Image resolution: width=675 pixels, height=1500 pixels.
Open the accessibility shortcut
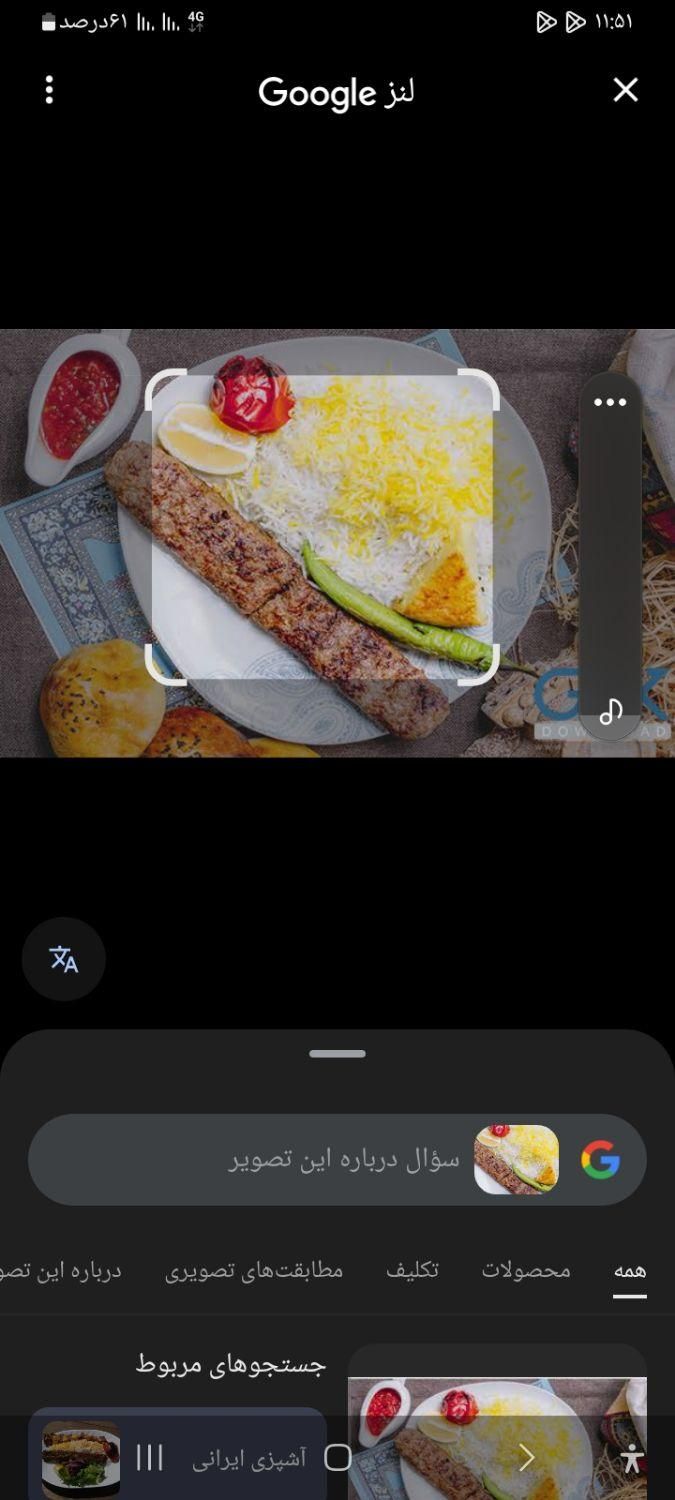[631, 1459]
